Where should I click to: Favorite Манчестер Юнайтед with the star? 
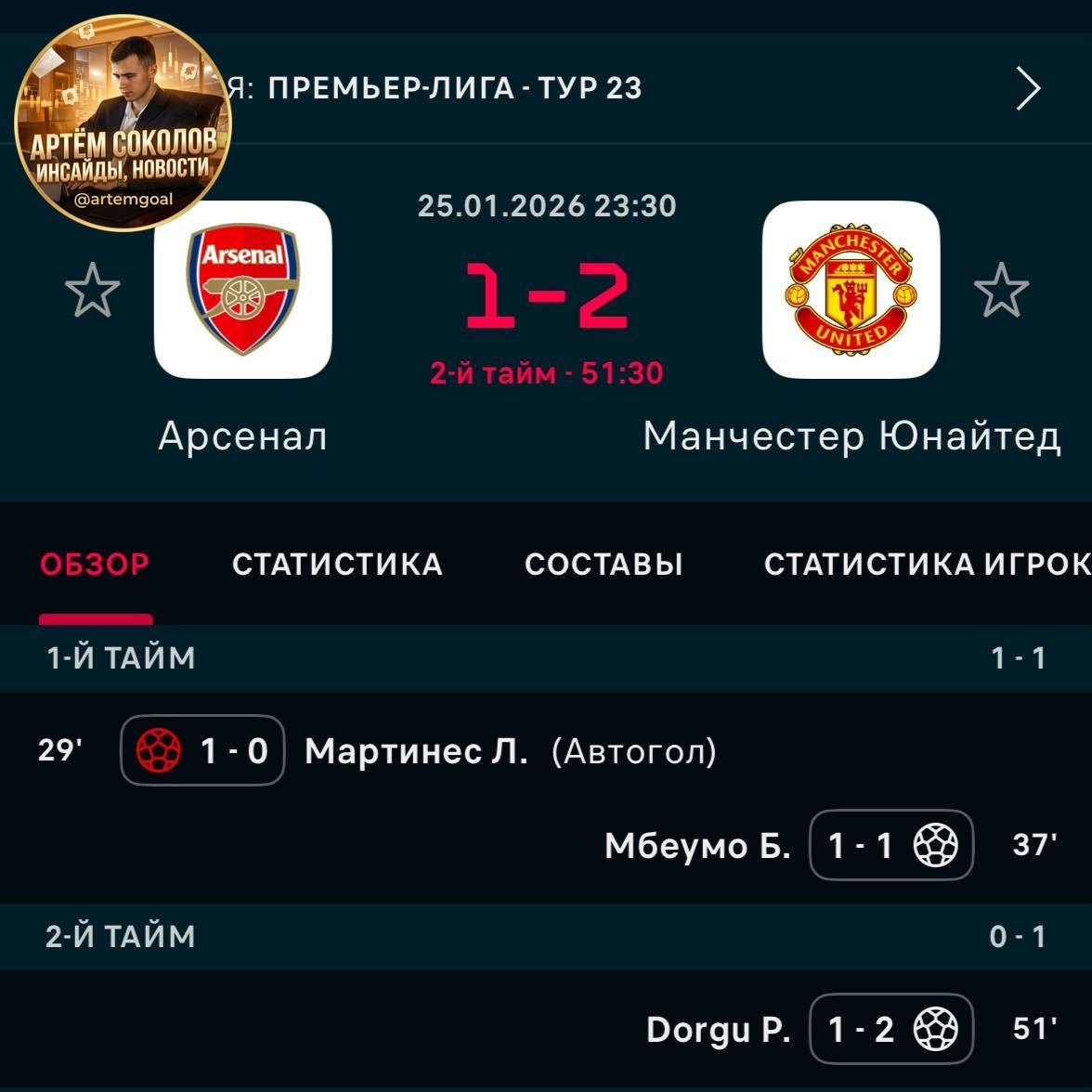(x=1001, y=291)
